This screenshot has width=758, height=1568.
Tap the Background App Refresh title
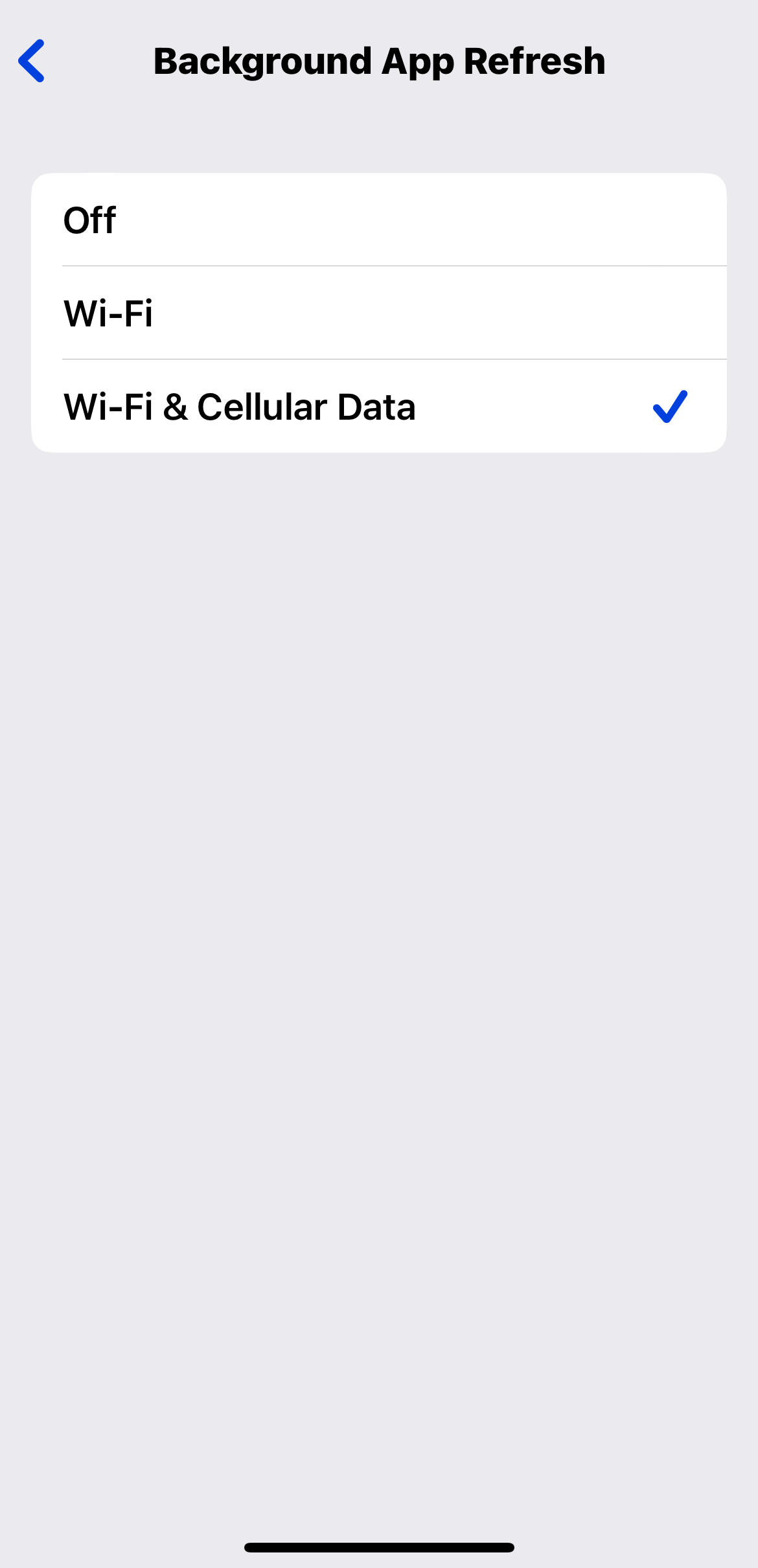(x=379, y=62)
